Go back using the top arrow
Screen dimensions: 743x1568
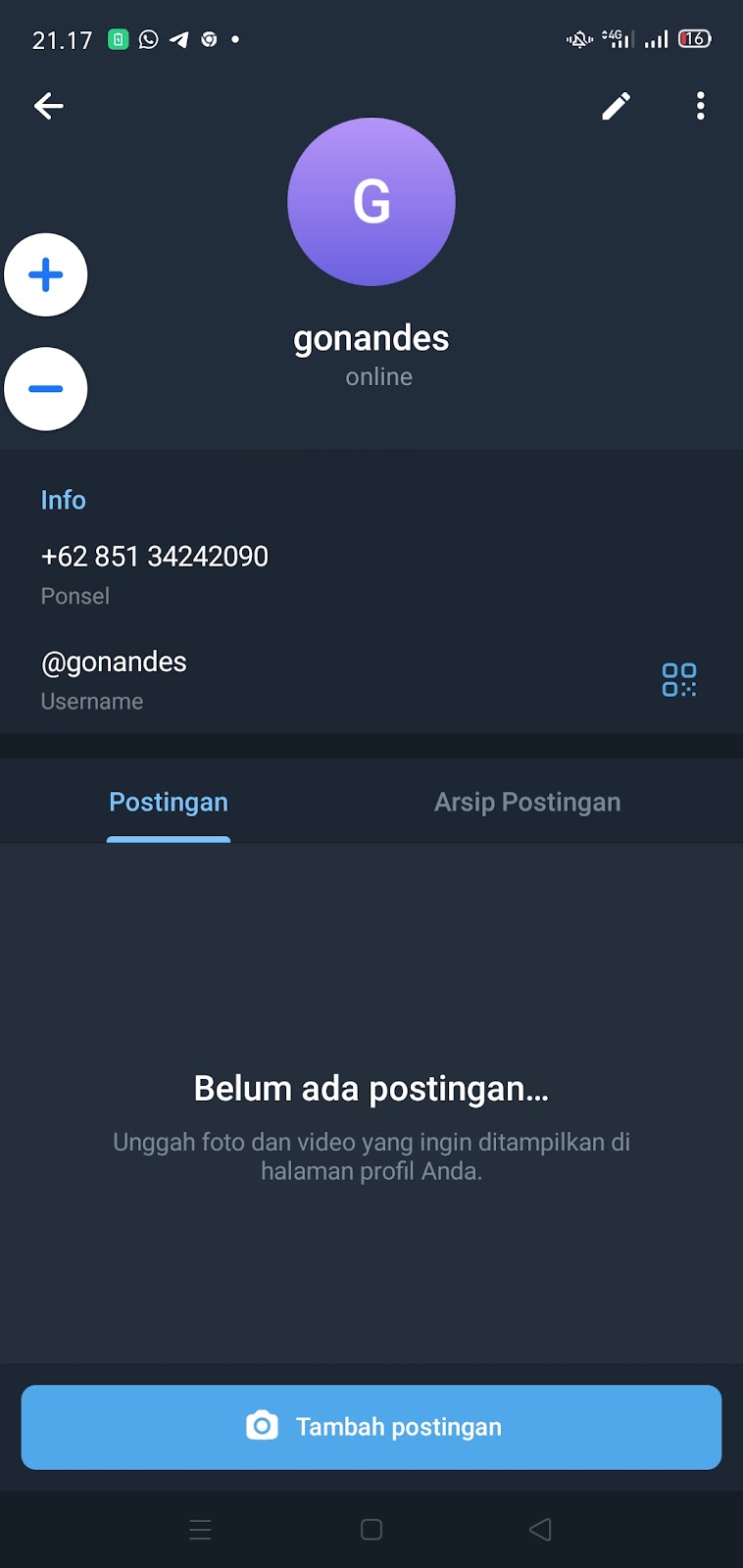coord(48,106)
